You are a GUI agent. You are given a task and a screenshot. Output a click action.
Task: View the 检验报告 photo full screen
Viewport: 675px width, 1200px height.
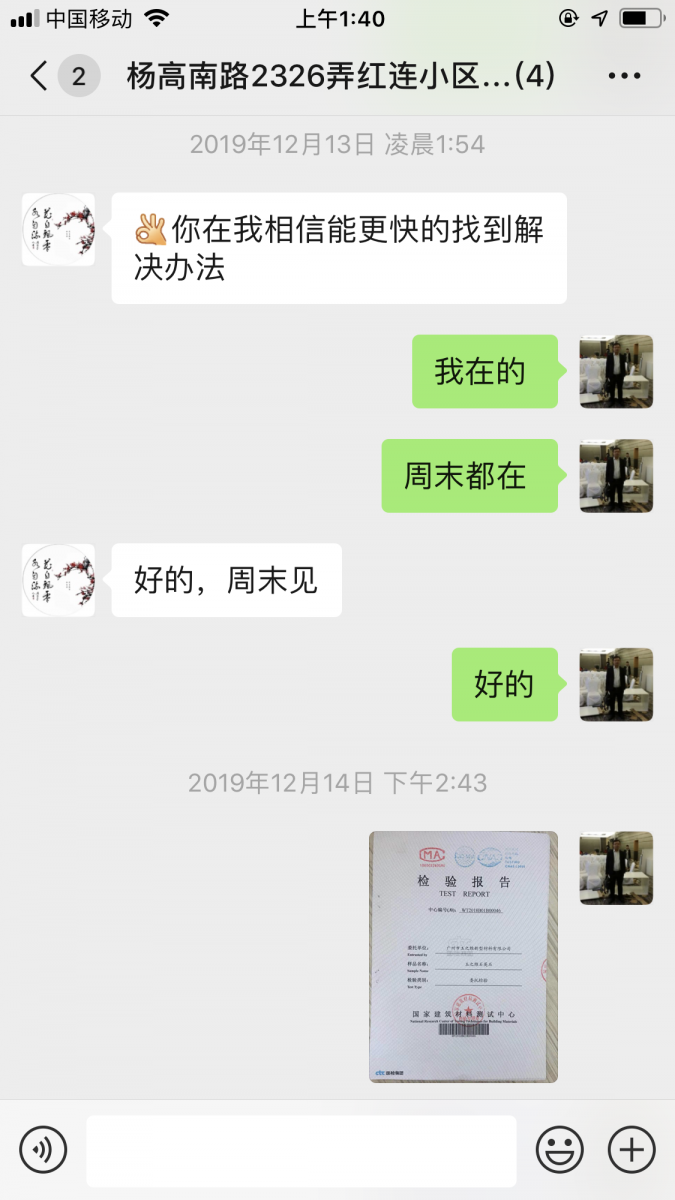[463, 956]
